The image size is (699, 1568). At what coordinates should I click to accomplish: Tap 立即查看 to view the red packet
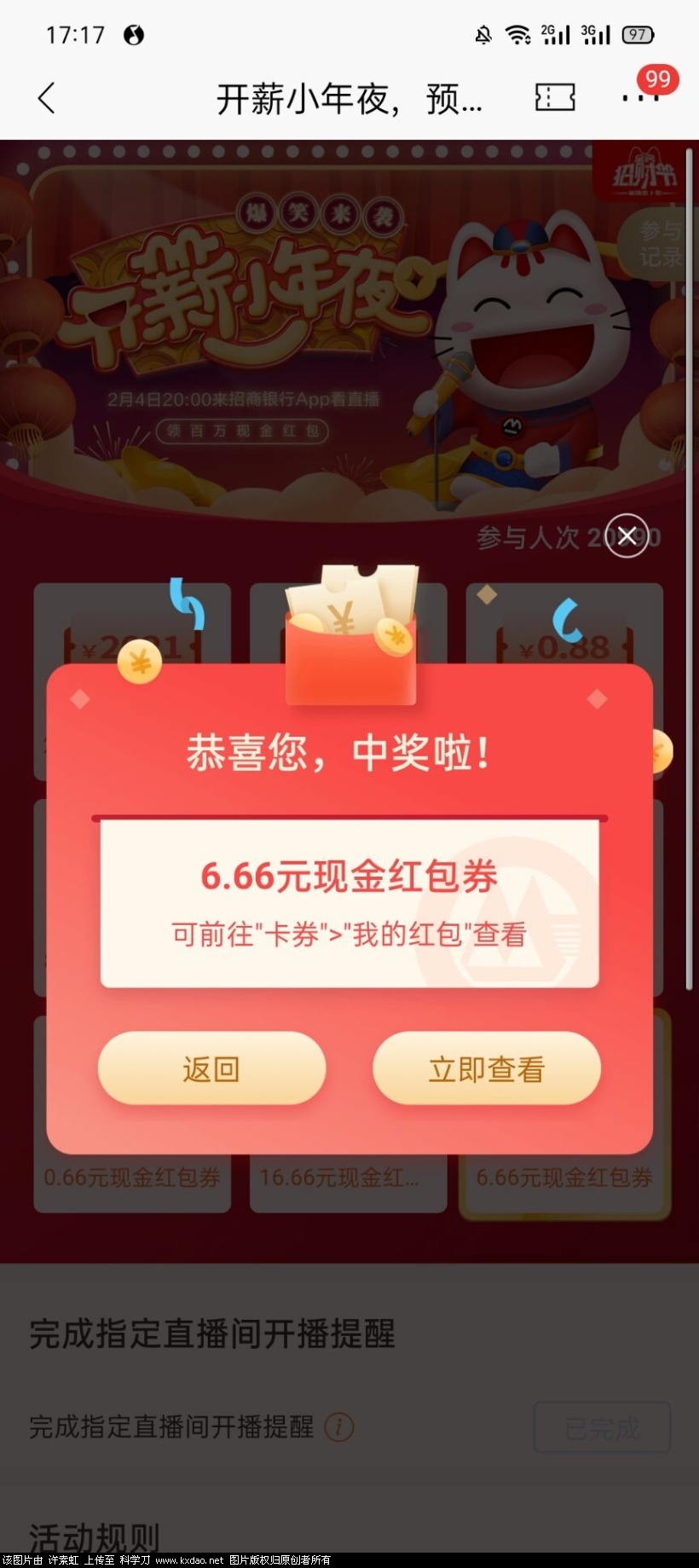click(x=486, y=1068)
